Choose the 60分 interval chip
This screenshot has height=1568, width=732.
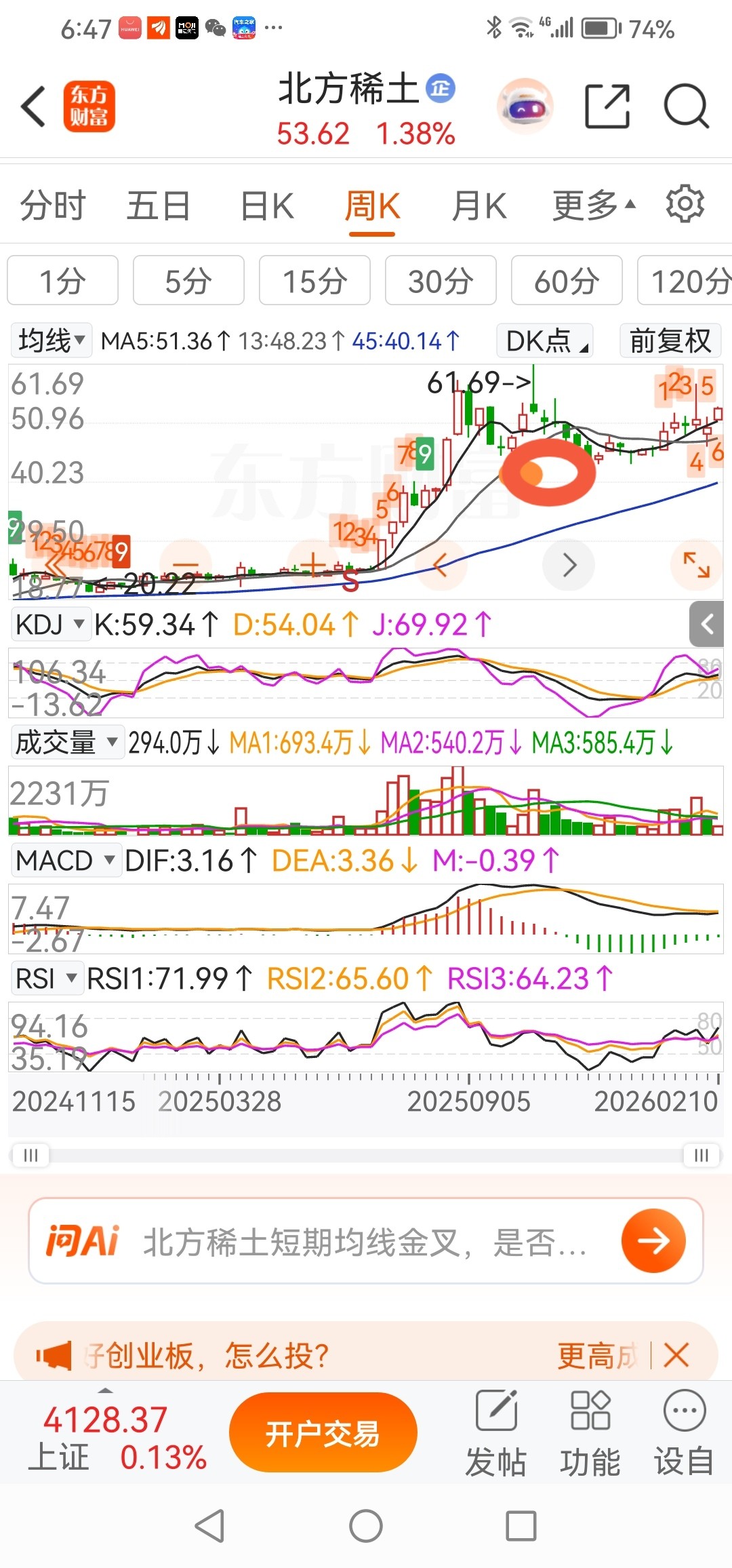click(566, 281)
